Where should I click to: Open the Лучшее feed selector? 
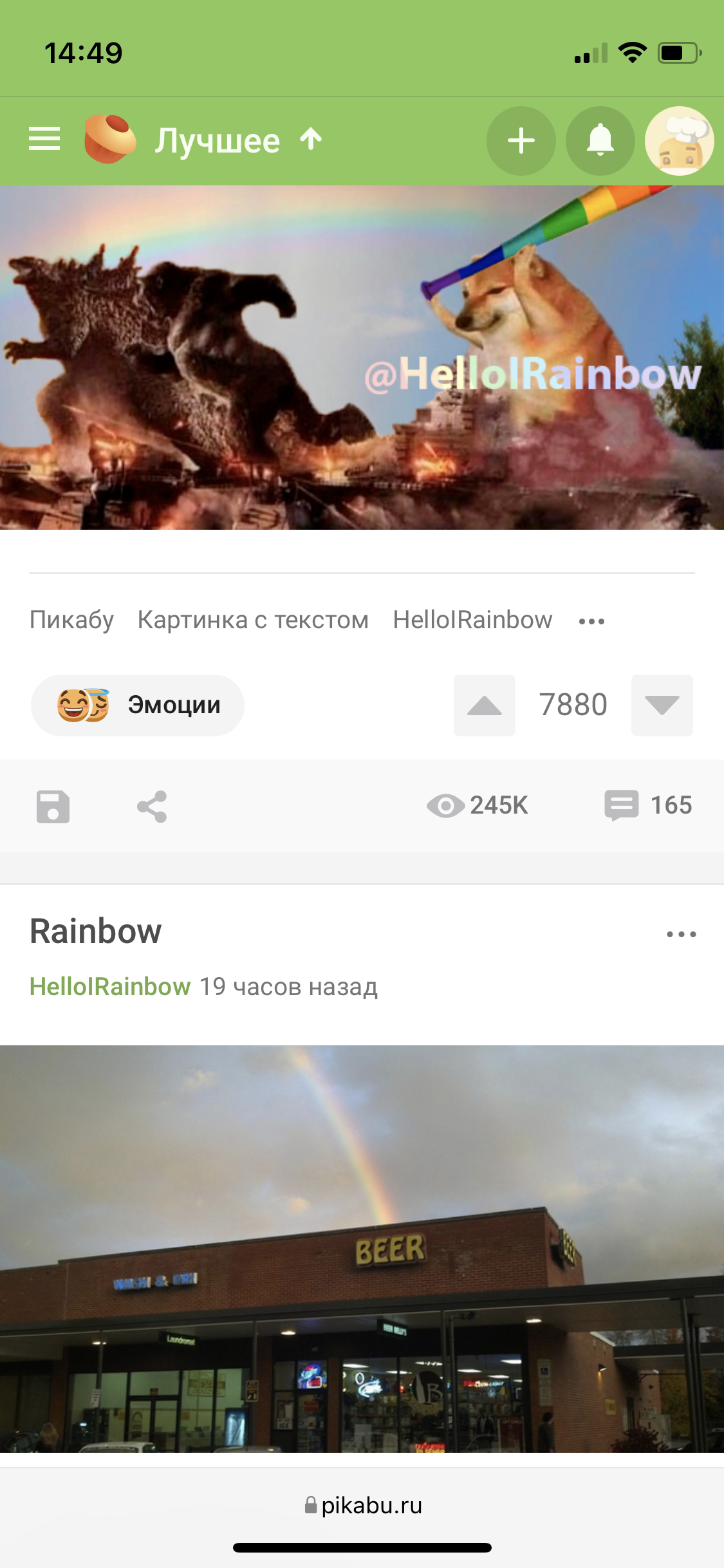tap(219, 140)
